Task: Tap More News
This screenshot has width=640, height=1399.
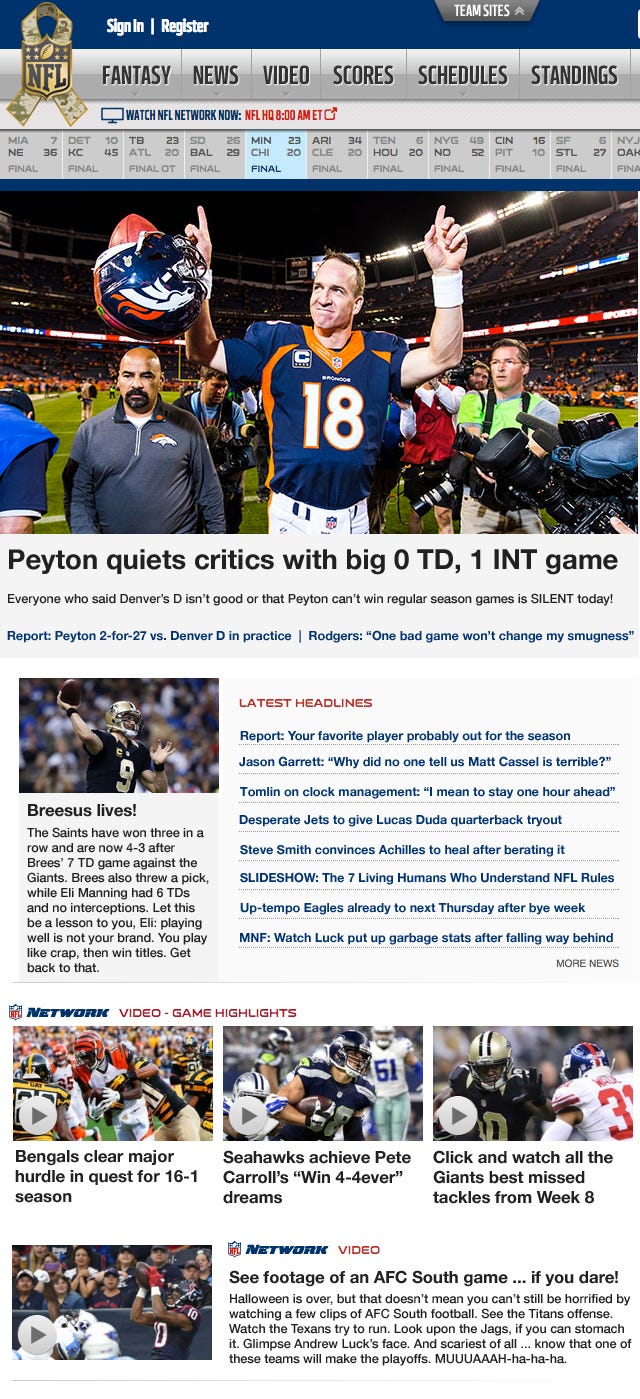Action: (587, 963)
